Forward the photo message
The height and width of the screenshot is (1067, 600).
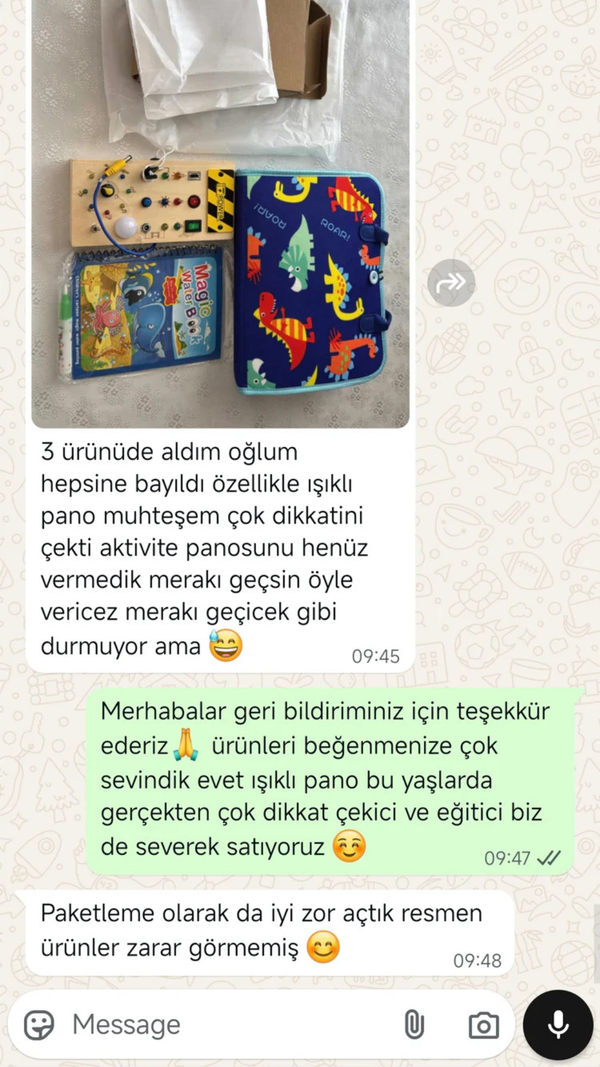451,283
